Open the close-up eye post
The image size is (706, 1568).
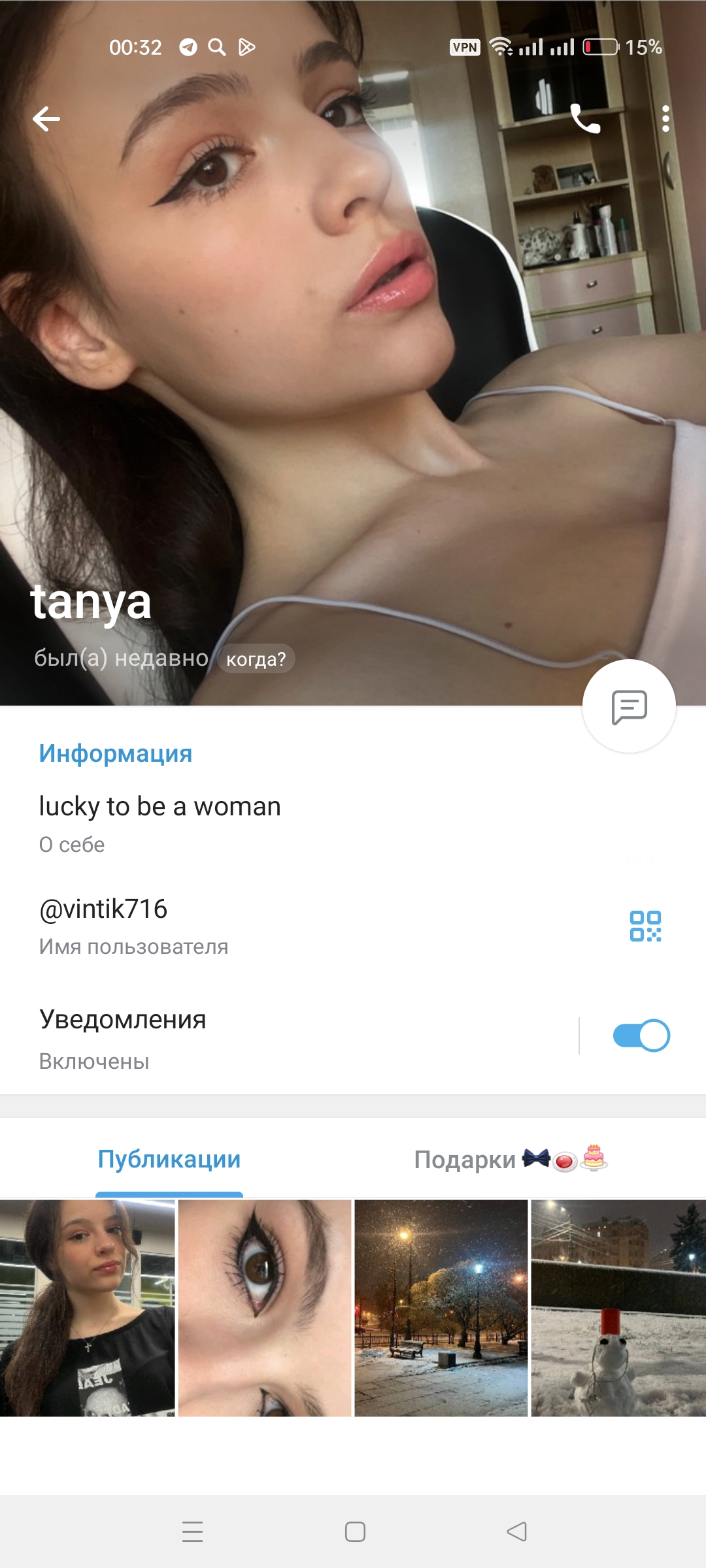(265, 1308)
